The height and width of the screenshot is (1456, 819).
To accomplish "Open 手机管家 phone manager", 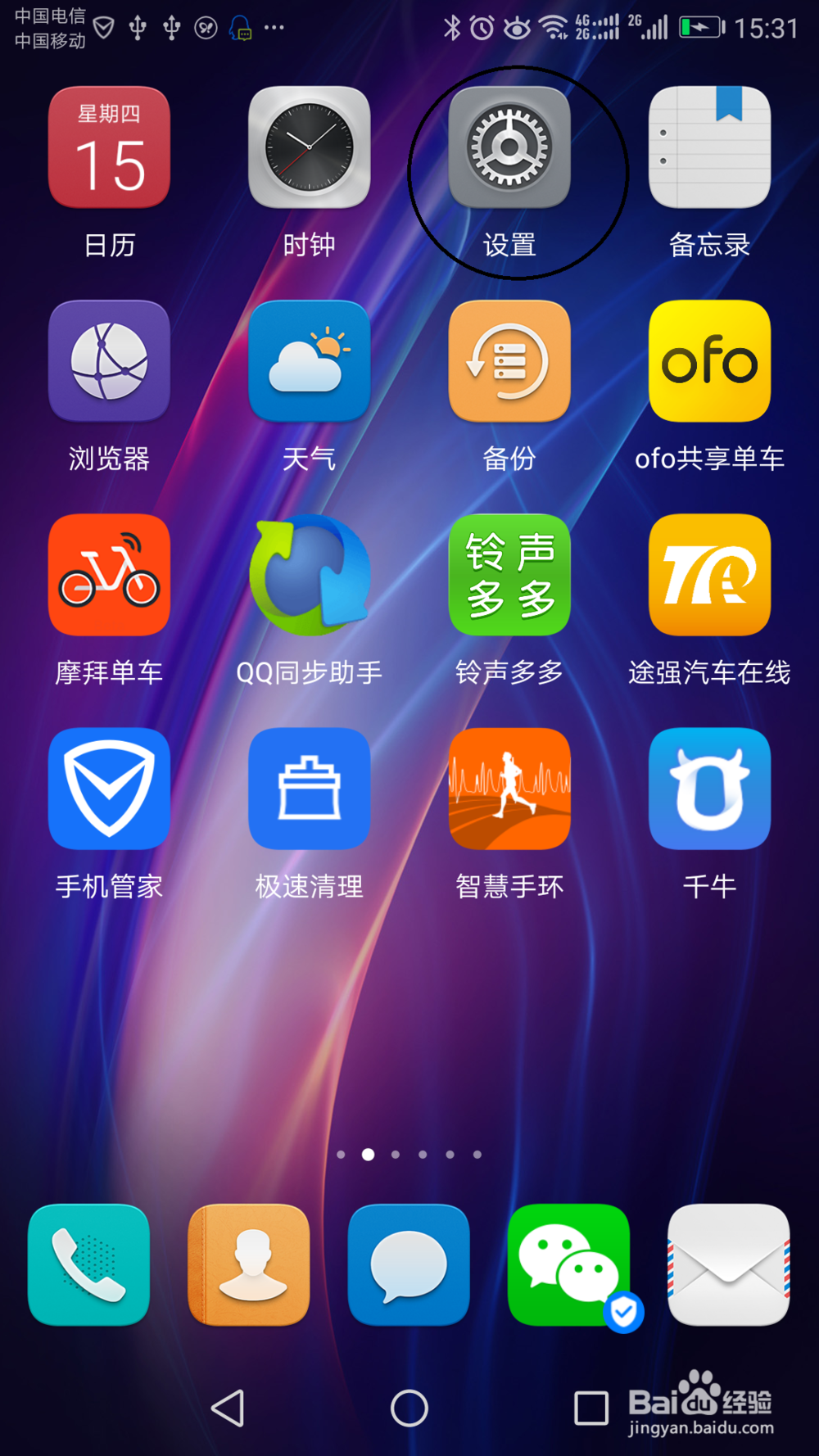I will (109, 789).
